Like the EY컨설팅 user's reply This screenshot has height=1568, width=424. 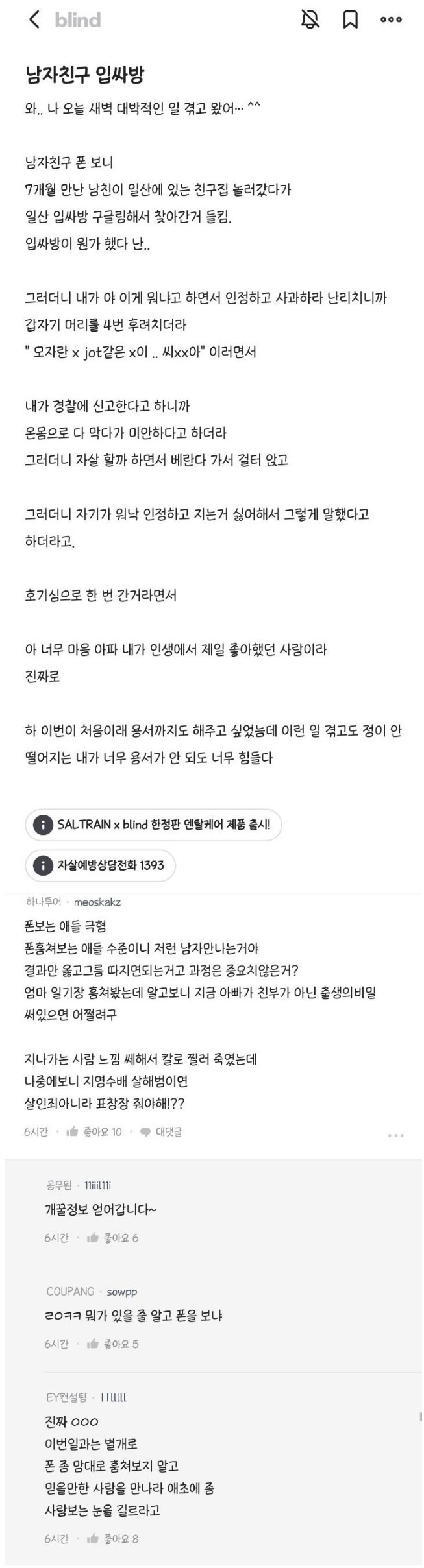112,1539
